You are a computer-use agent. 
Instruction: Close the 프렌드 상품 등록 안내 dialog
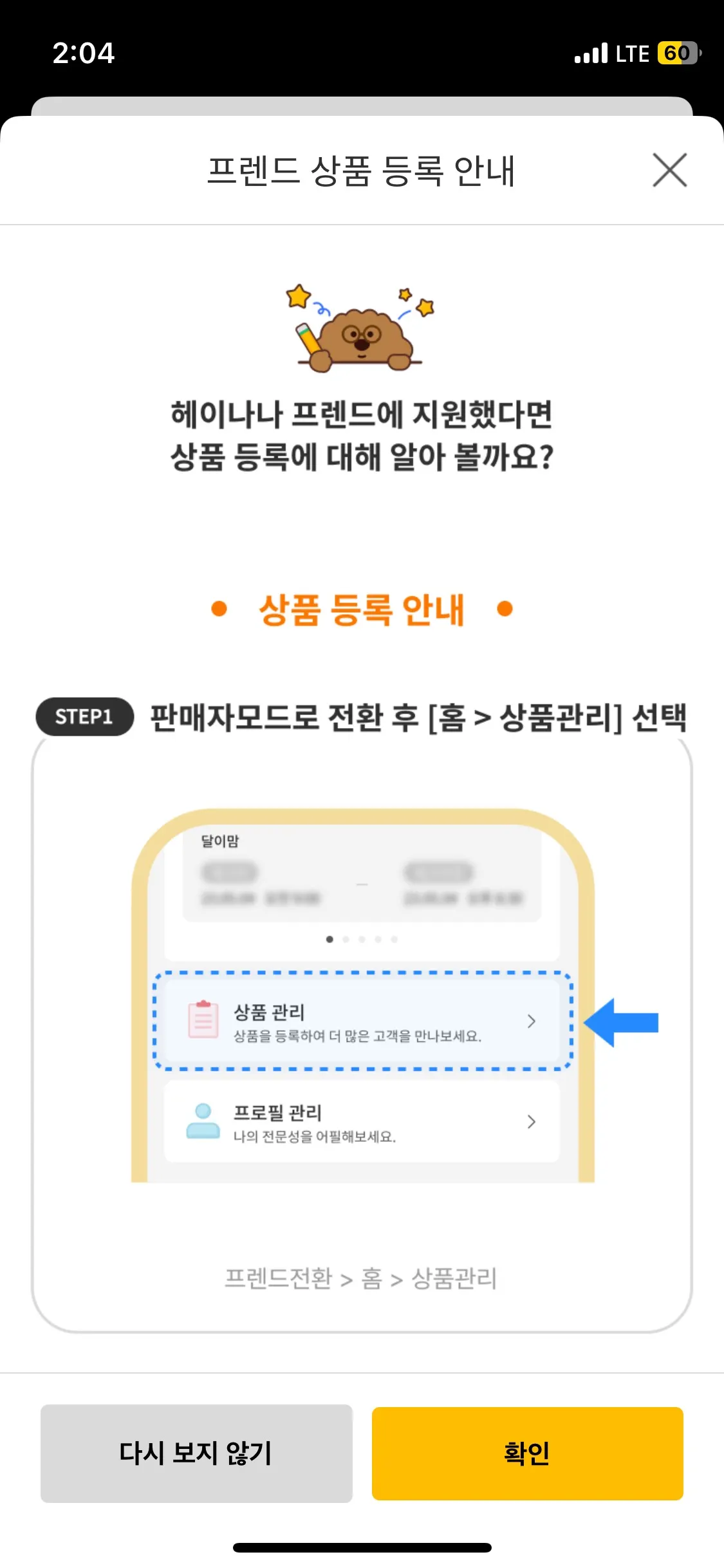669,170
